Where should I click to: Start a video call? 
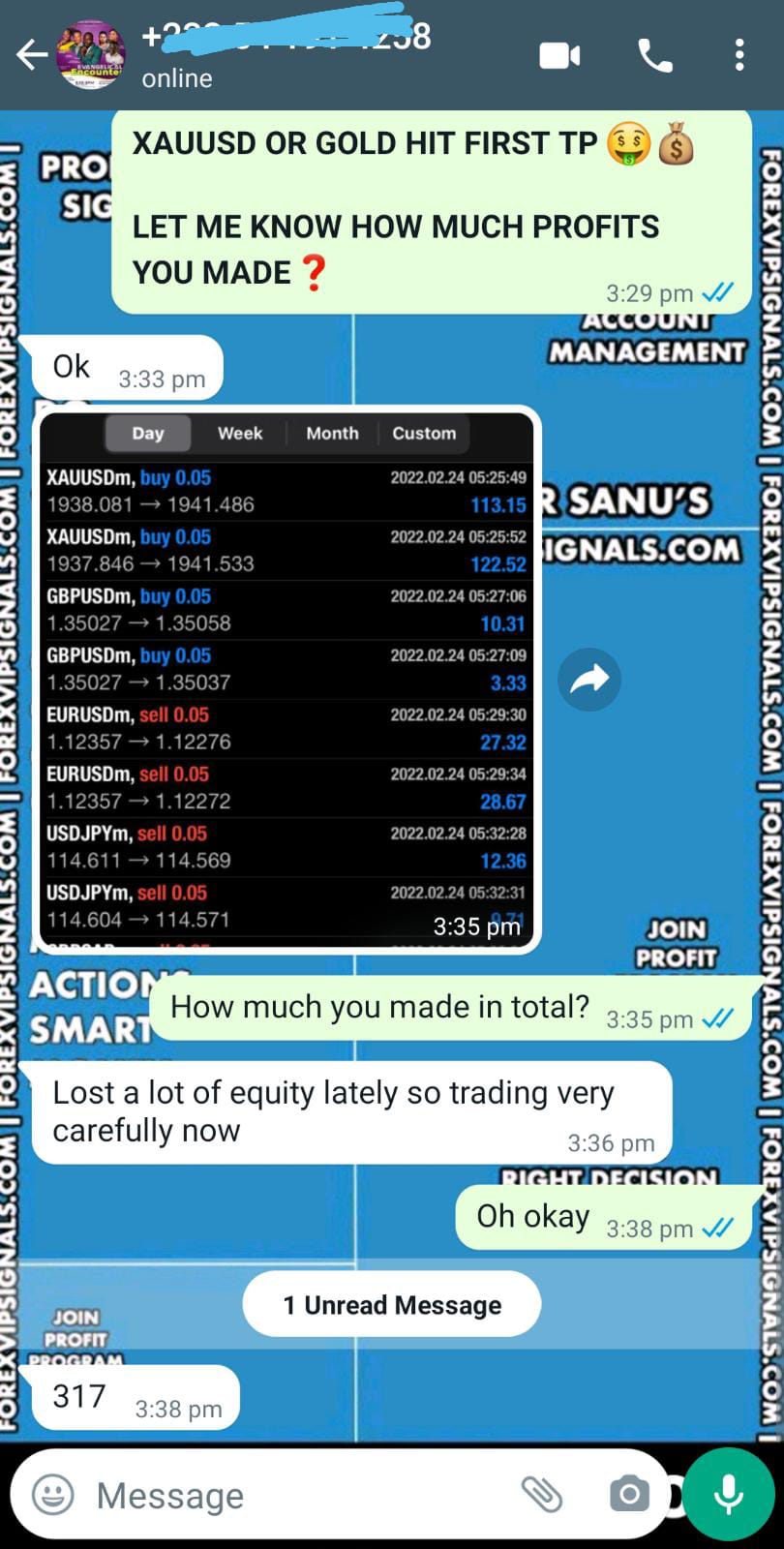pos(559,56)
